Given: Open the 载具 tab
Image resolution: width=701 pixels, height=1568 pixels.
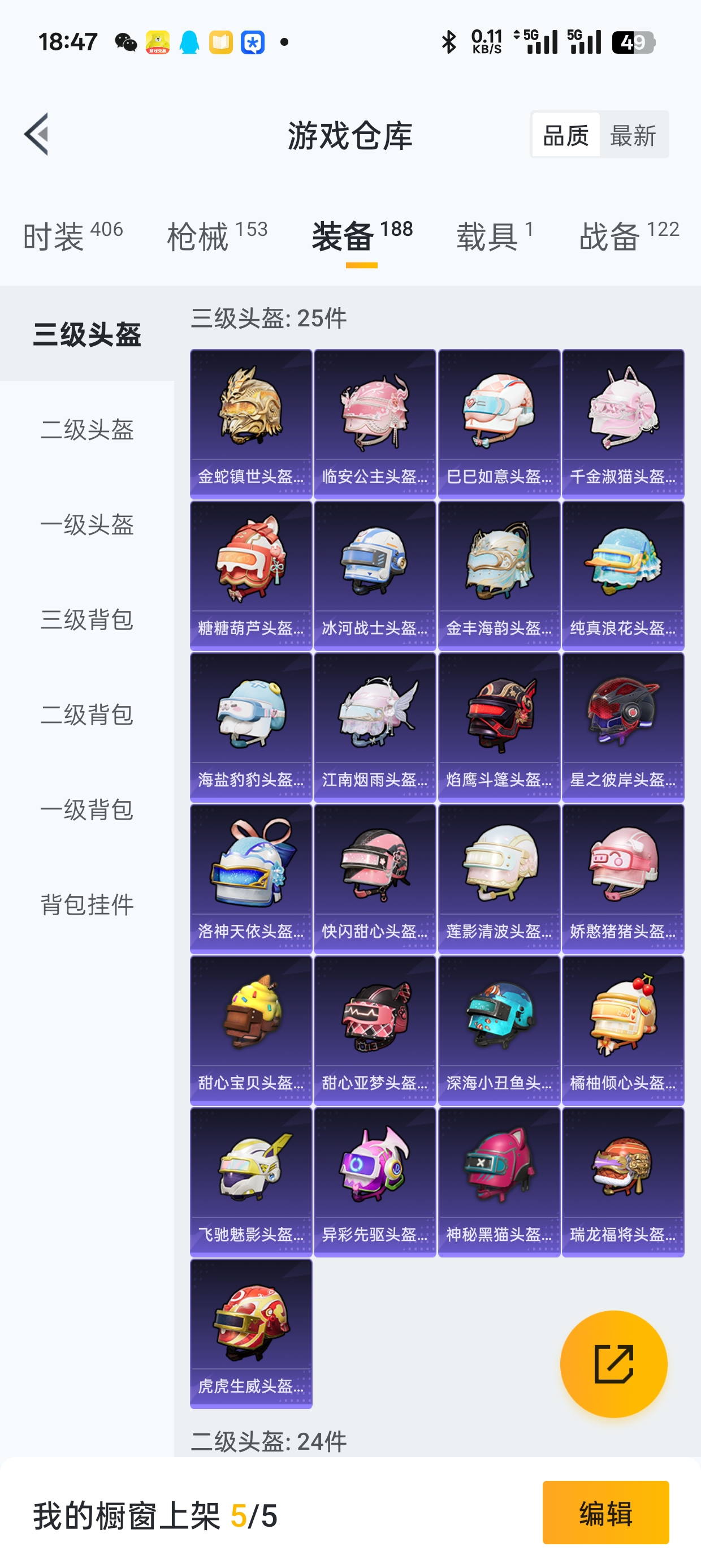Looking at the screenshot, I should pos(495,235).
